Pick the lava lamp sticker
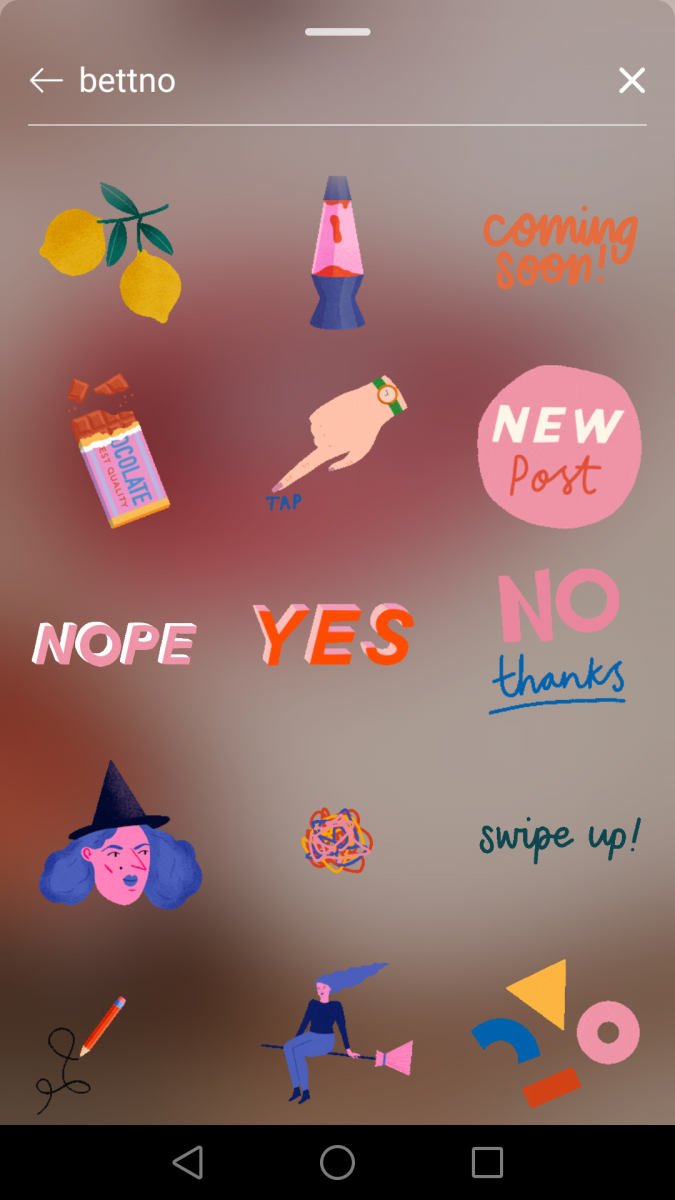 click(x=337, y=252)
